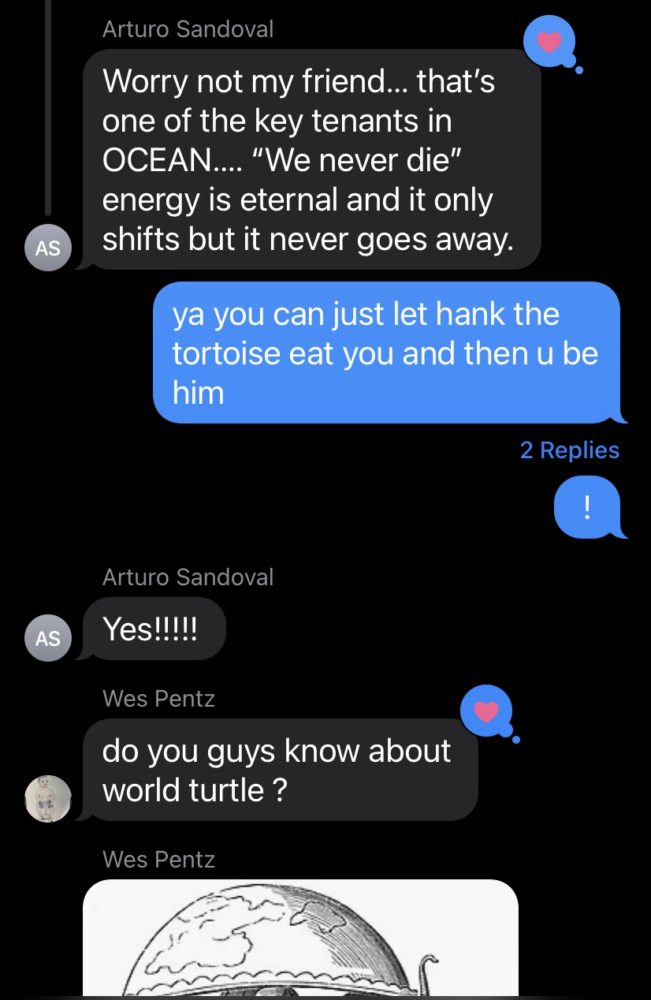The image size is (651, 1000).
Task: Tap Wes Pentz's avatar photo
Action: click(48, 798)
